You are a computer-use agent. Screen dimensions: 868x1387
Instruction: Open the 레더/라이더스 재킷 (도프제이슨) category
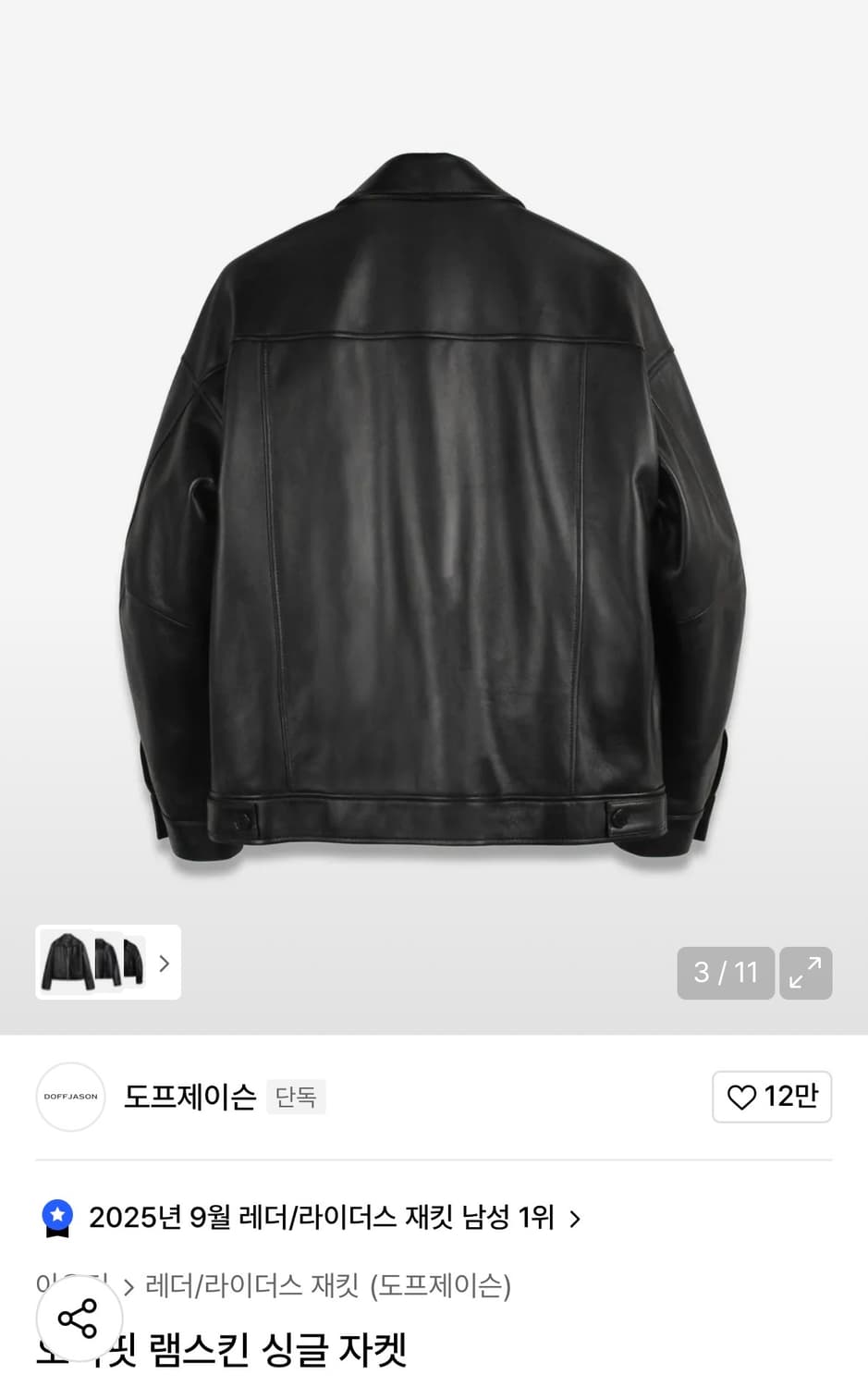click(x=328, y=1285)
